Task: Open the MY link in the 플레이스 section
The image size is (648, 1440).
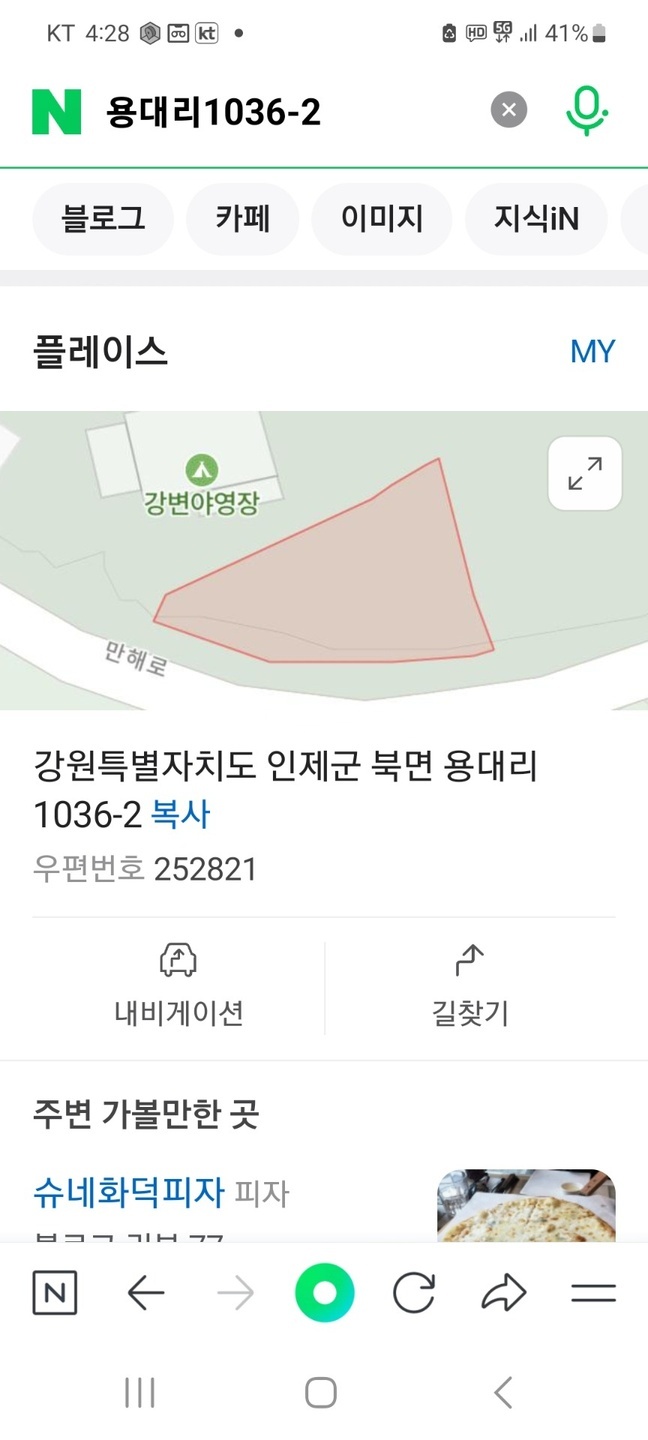Action: click(592, 352)
